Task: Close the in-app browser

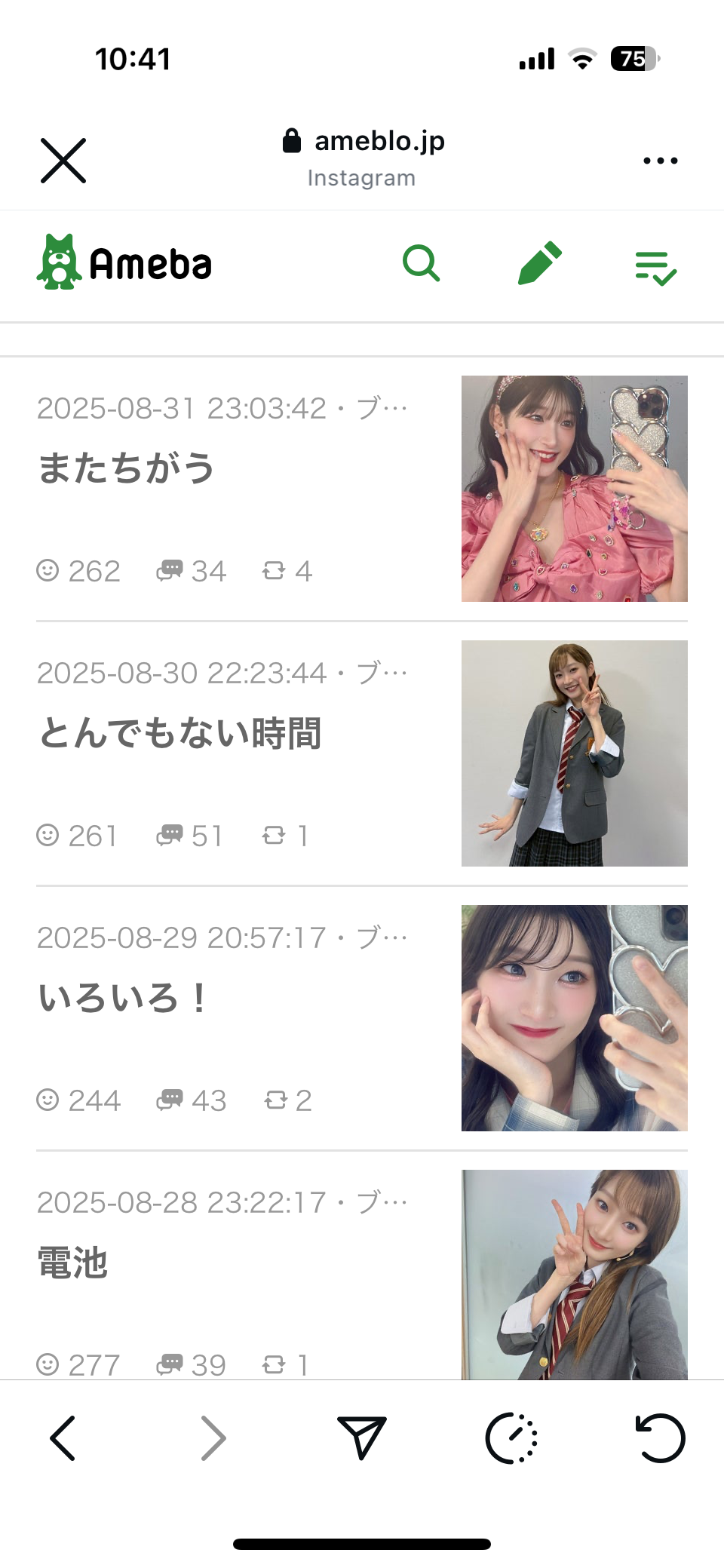Action: pyautogui.click(x=63, y=161)
